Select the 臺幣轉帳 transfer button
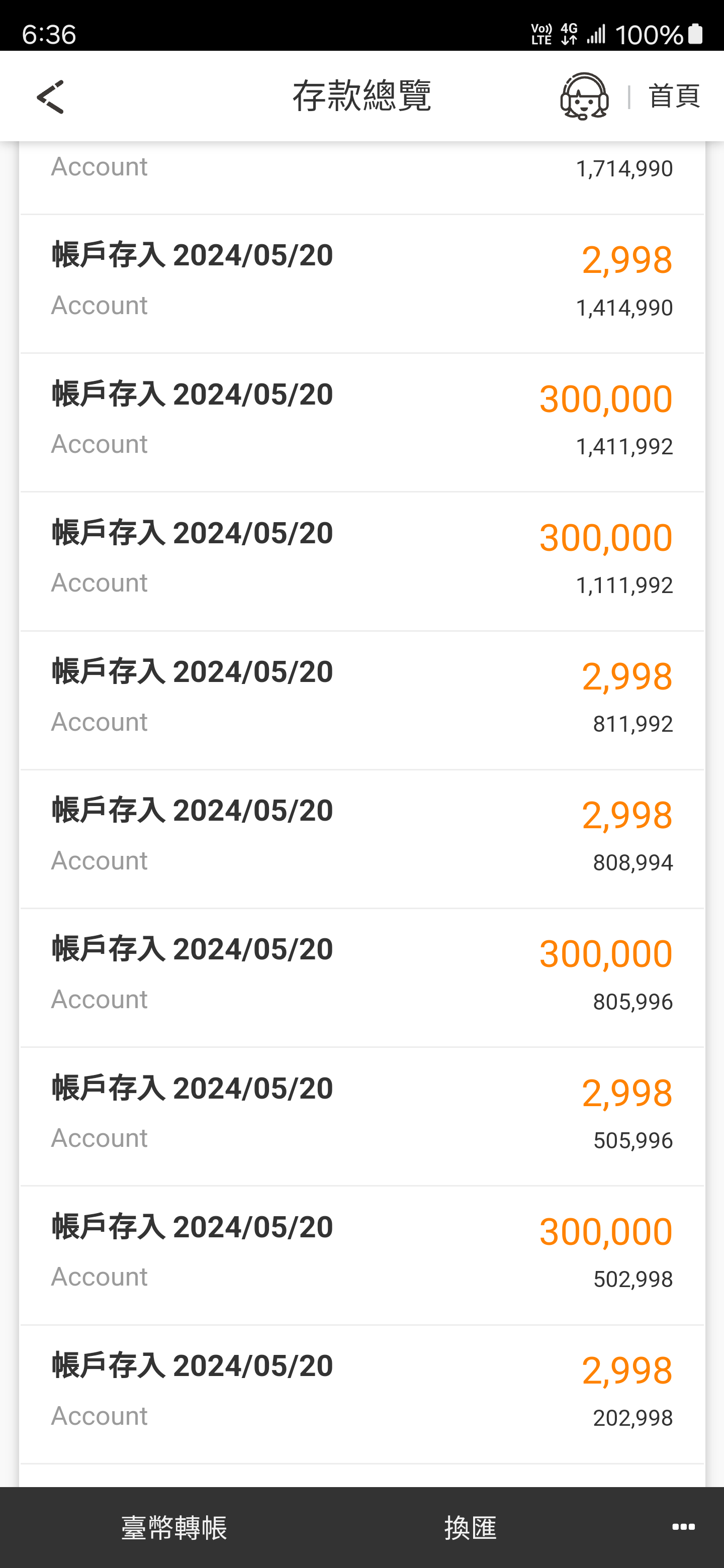The height and width of the screenshot is (1568, 724). (174, 1527)
